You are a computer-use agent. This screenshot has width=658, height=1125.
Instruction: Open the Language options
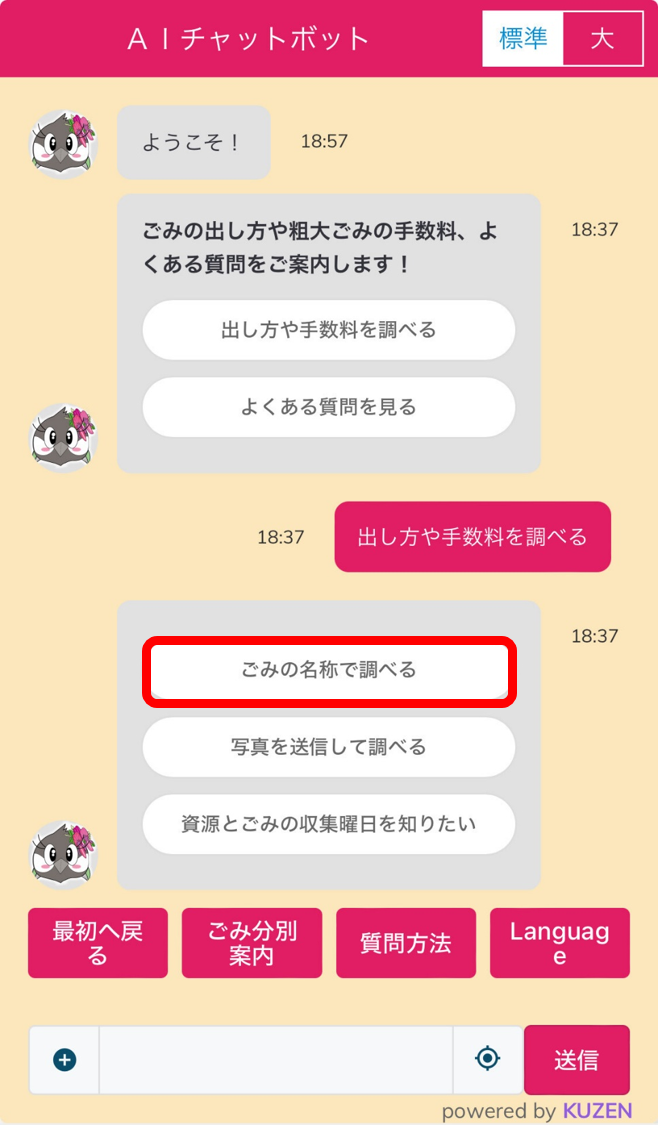point(560,943)
